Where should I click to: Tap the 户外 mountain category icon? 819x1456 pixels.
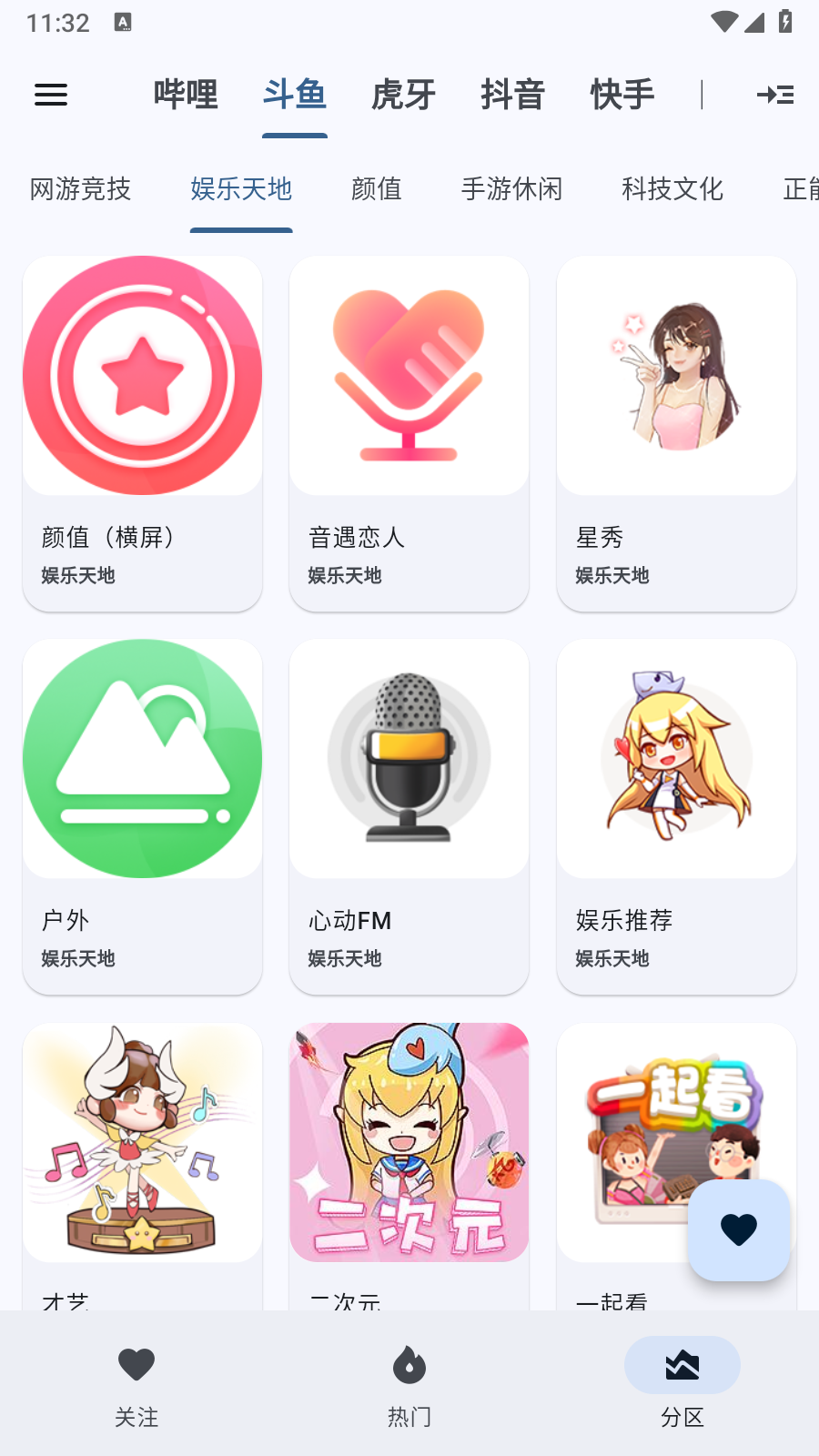point(142,758)
